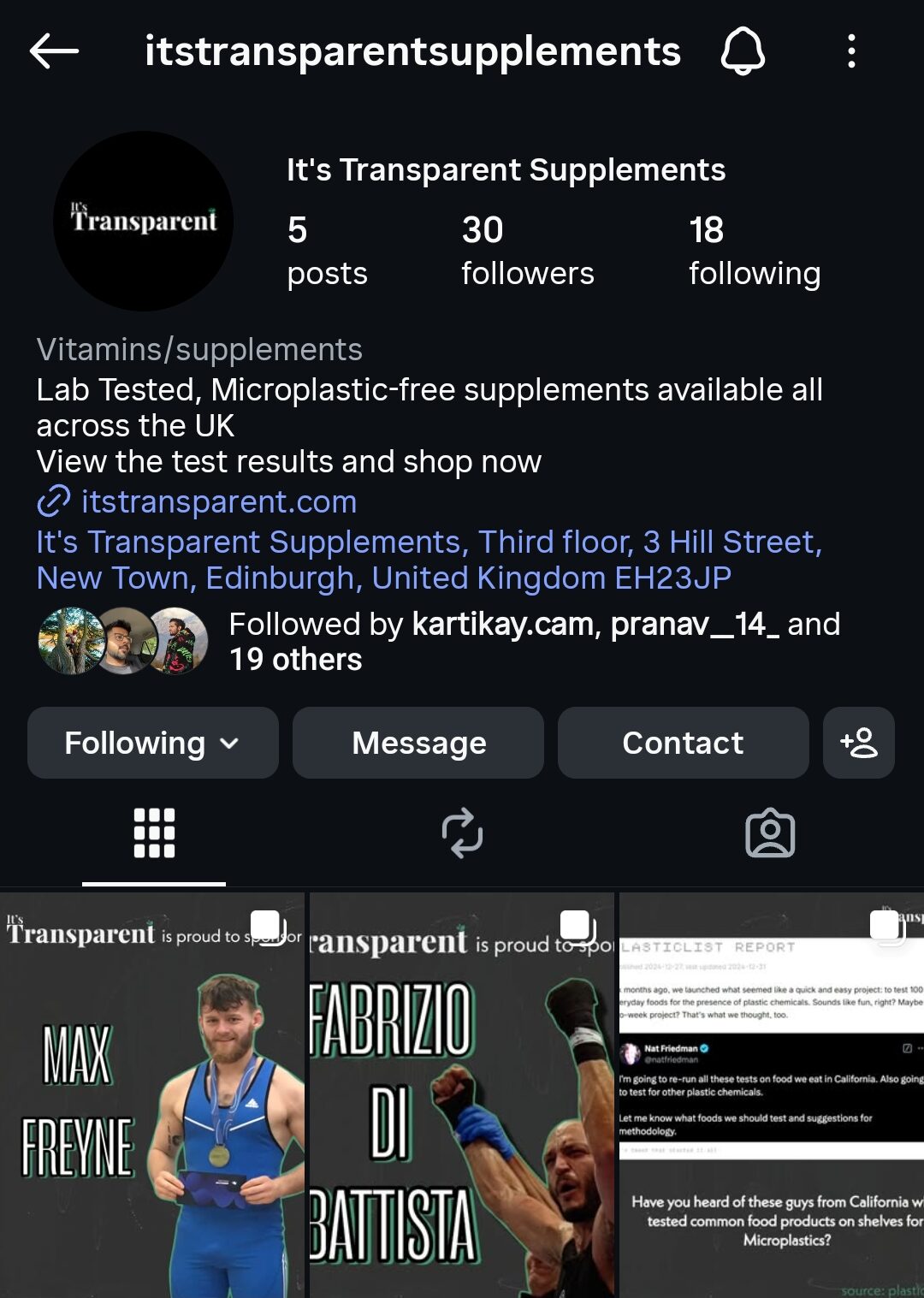Open the itstransparent.com website link

click(218, 501)
